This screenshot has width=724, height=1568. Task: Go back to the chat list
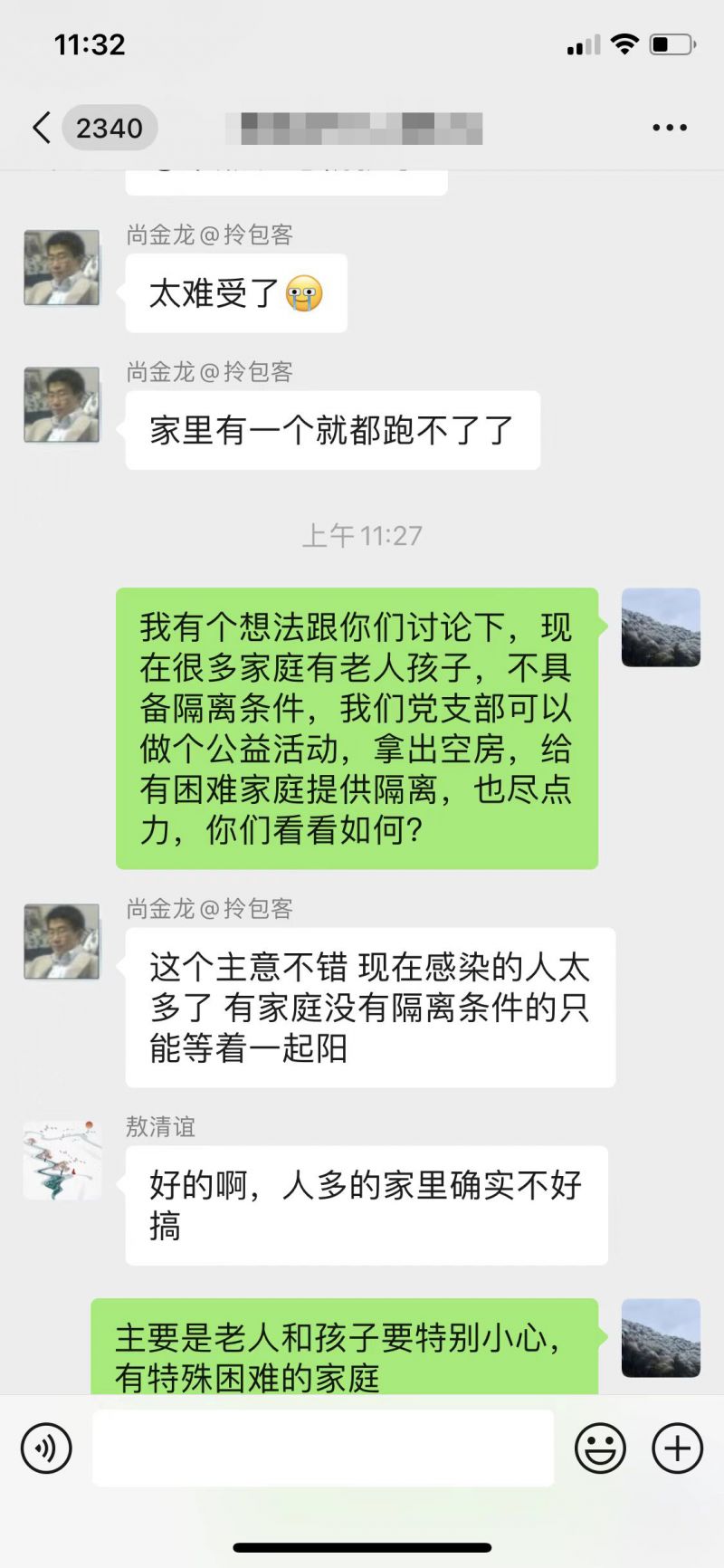pos(42,128)
